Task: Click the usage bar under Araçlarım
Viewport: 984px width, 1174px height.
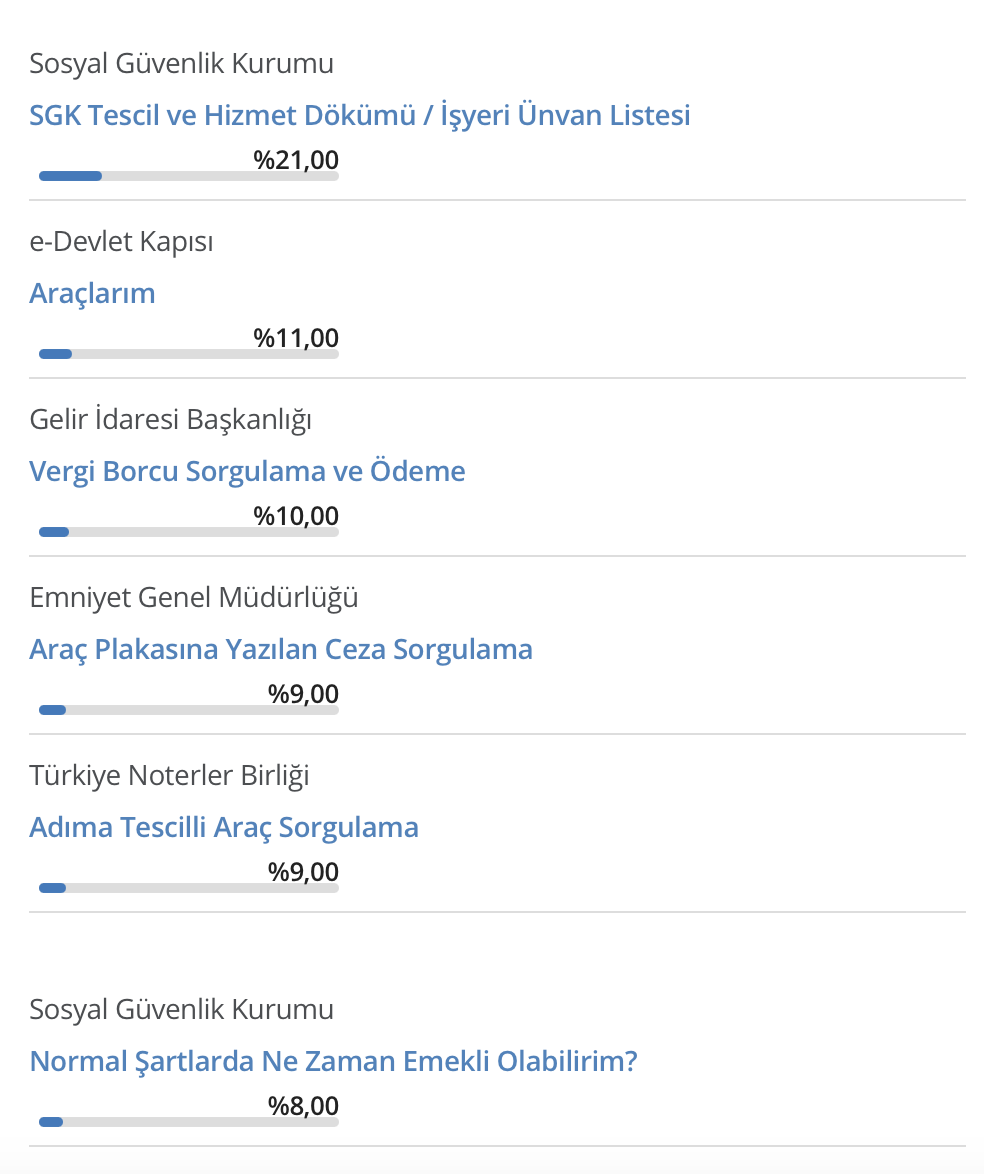Action: click(188, 353)
